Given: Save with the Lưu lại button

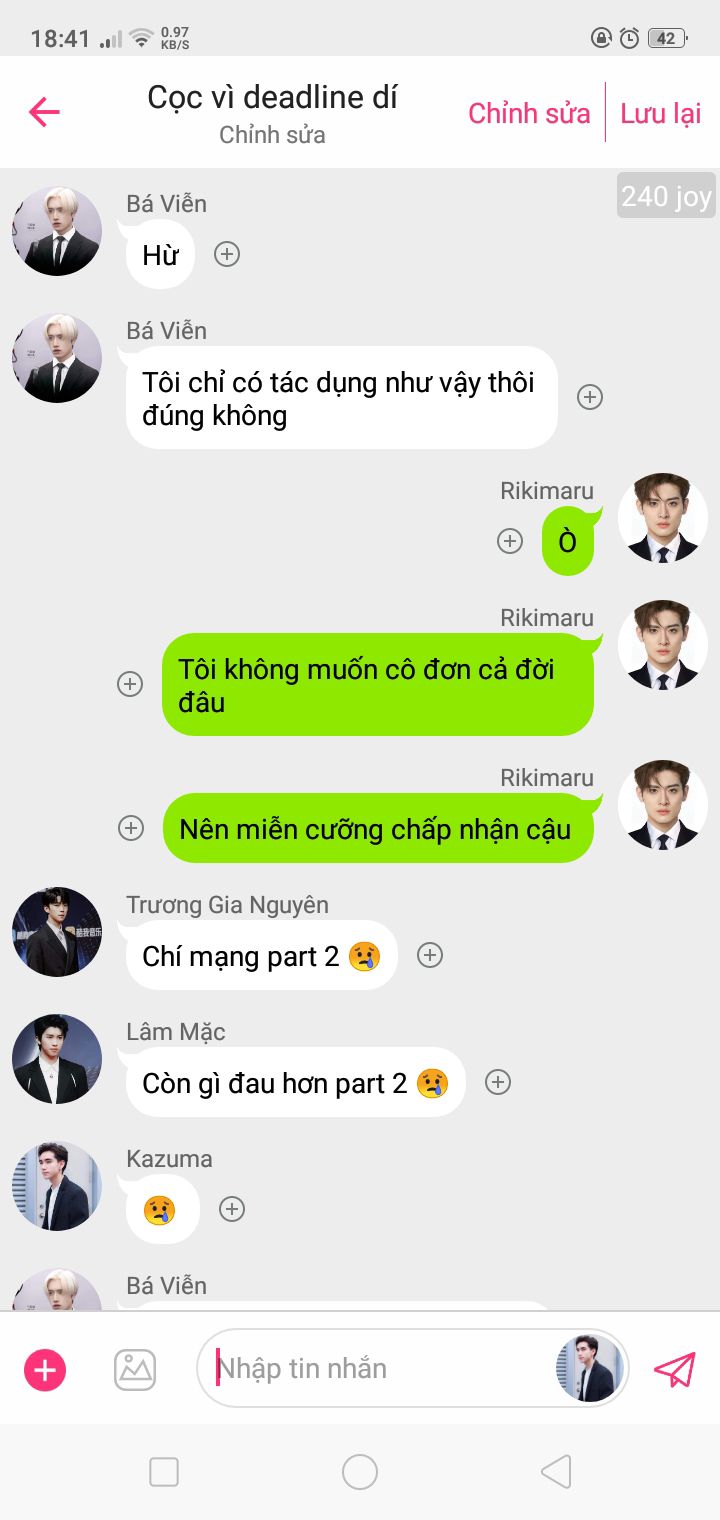Looking at the screenshot, I should (x=660, y=113).
